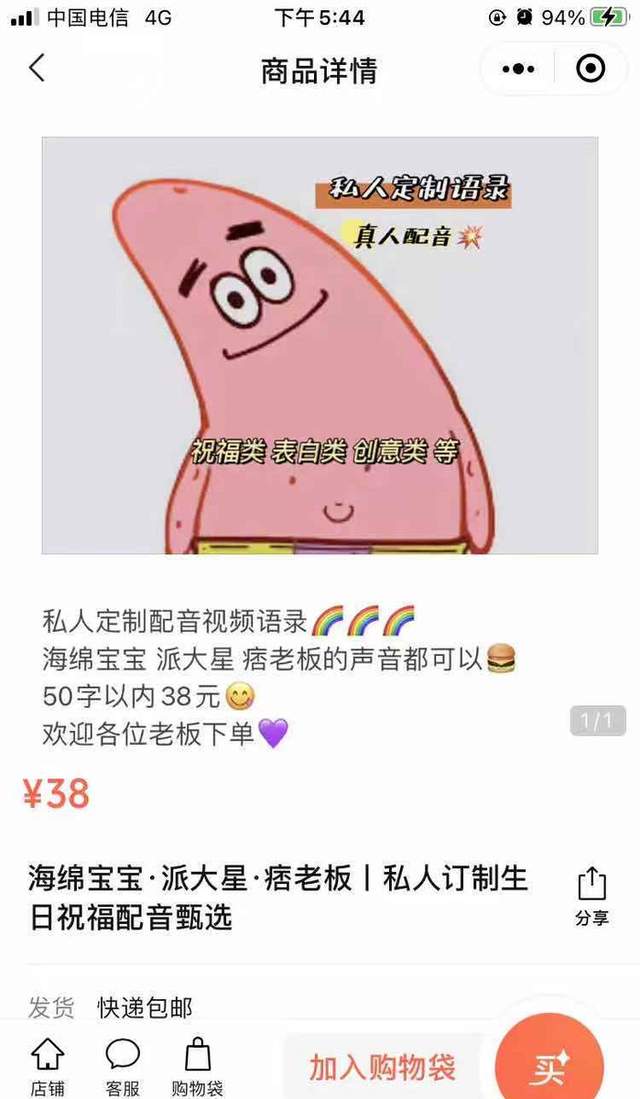The width and height of the screenshot is (640, 1099).
Task: Buy now with the orange 买 button
Action: (549, 1066)
